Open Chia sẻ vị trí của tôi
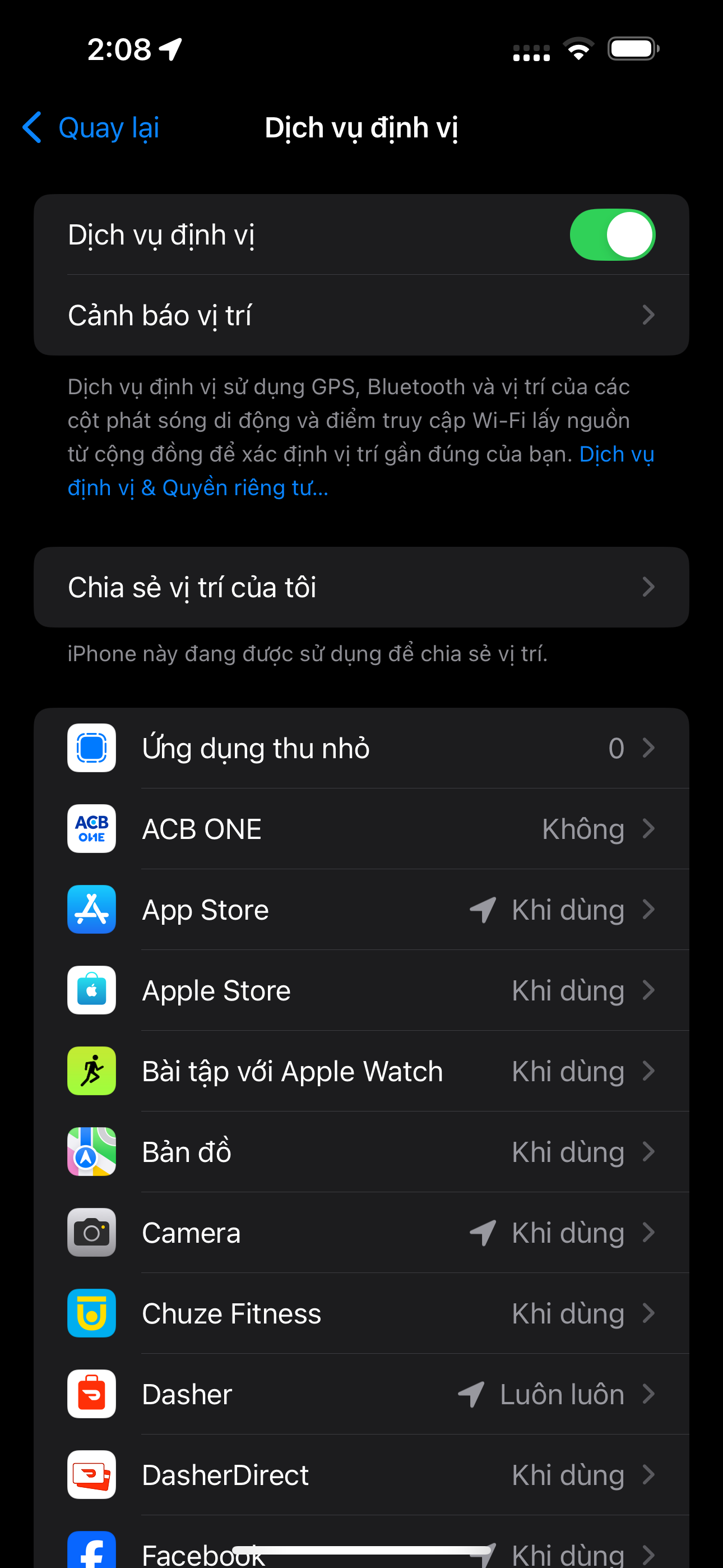 [361, 587]
